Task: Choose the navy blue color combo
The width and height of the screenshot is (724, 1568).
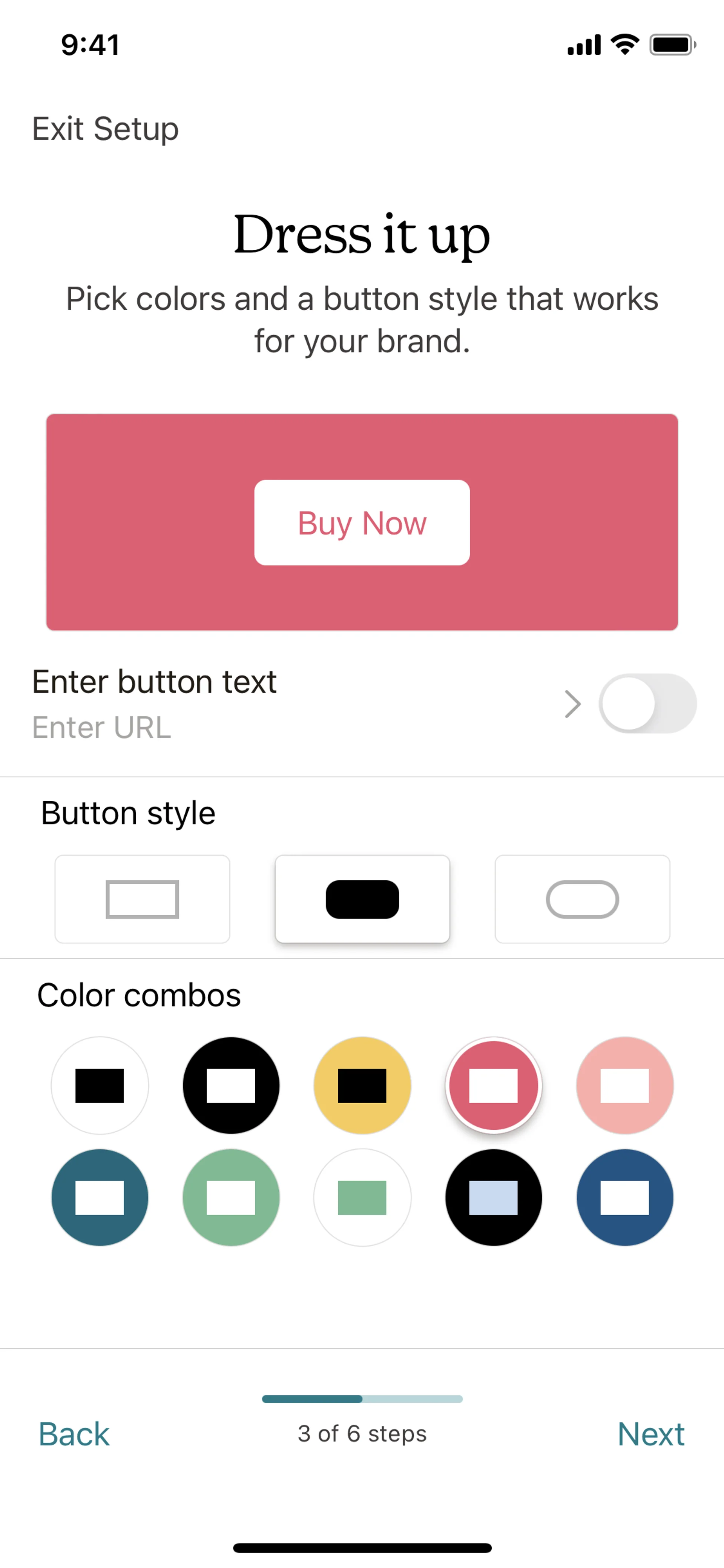Action: click(x=625, y=1197)
